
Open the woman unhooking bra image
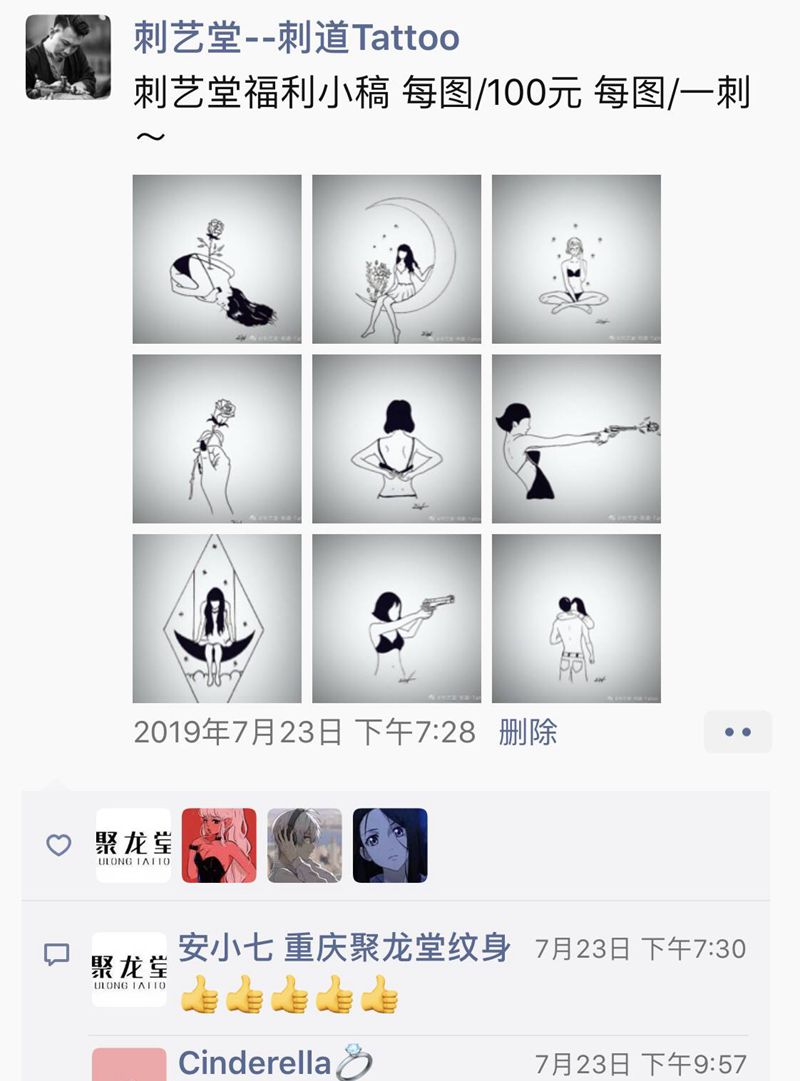(x=396, y=439)
